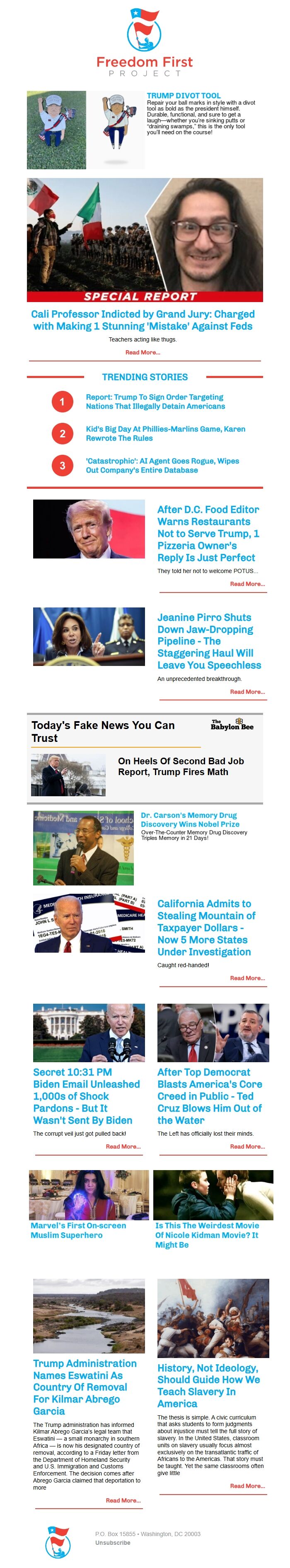This screenshot has width=290, height=1568.
Task: Open the Phillies-Marlins game trending story
Action: (165, 433)
